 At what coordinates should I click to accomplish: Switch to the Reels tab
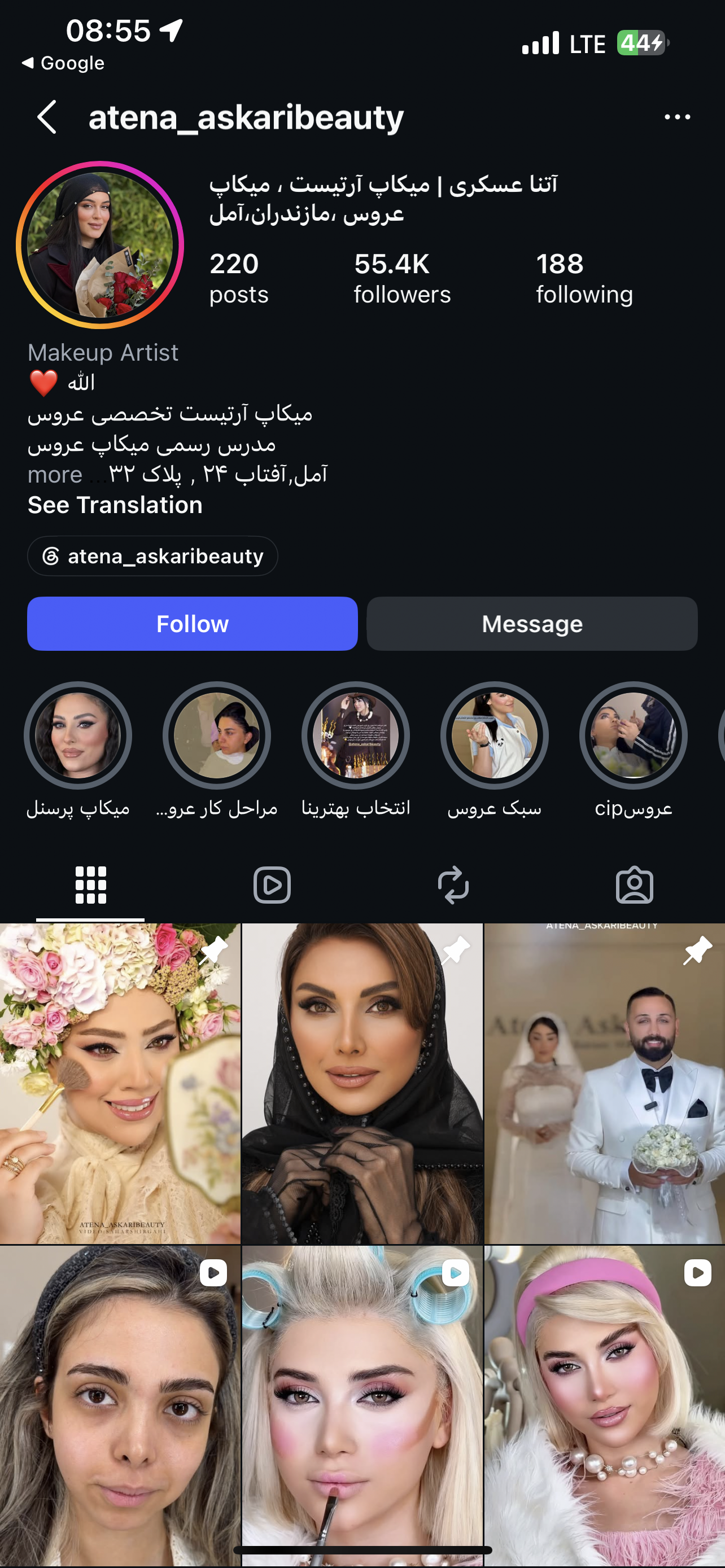[272, 885]
